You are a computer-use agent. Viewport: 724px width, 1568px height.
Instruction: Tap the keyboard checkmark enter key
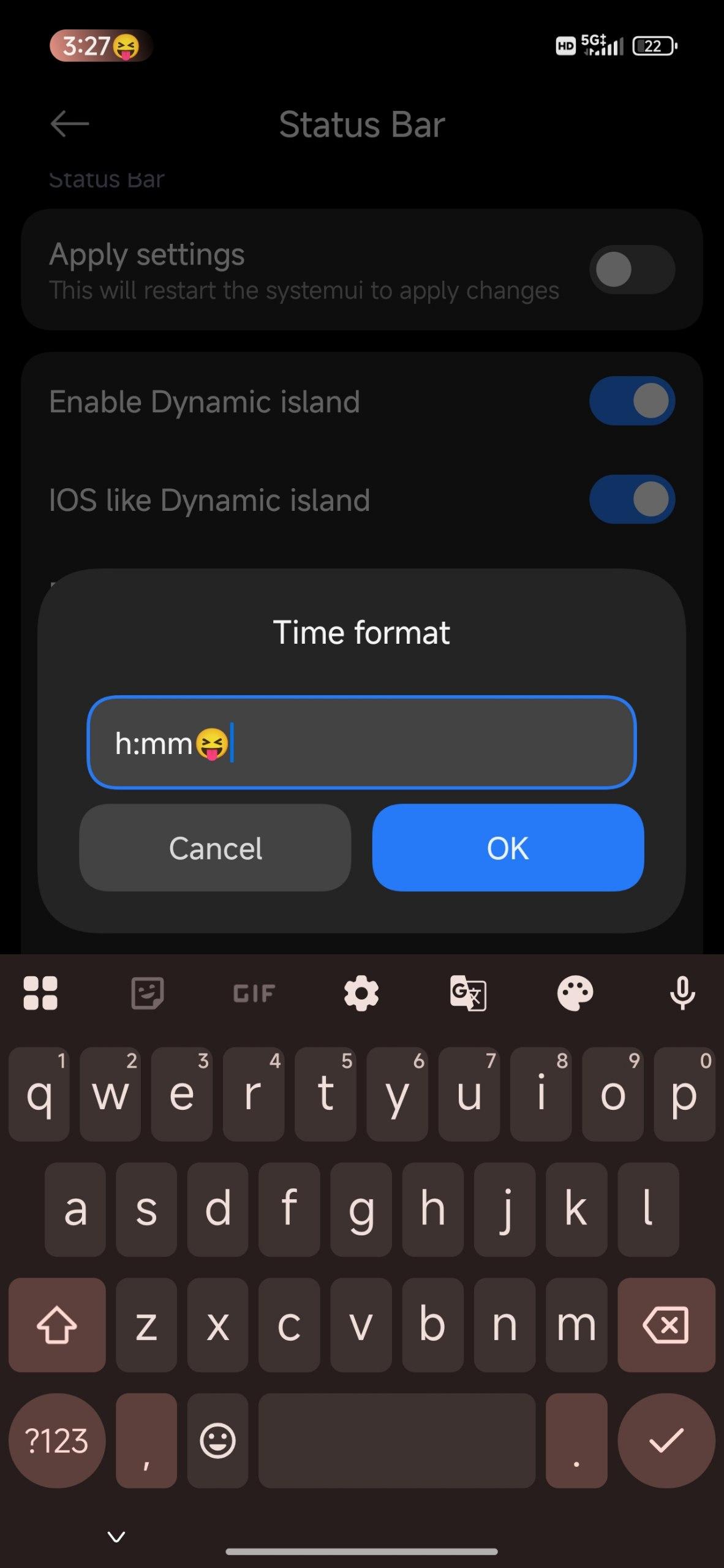click(666, 1441)
